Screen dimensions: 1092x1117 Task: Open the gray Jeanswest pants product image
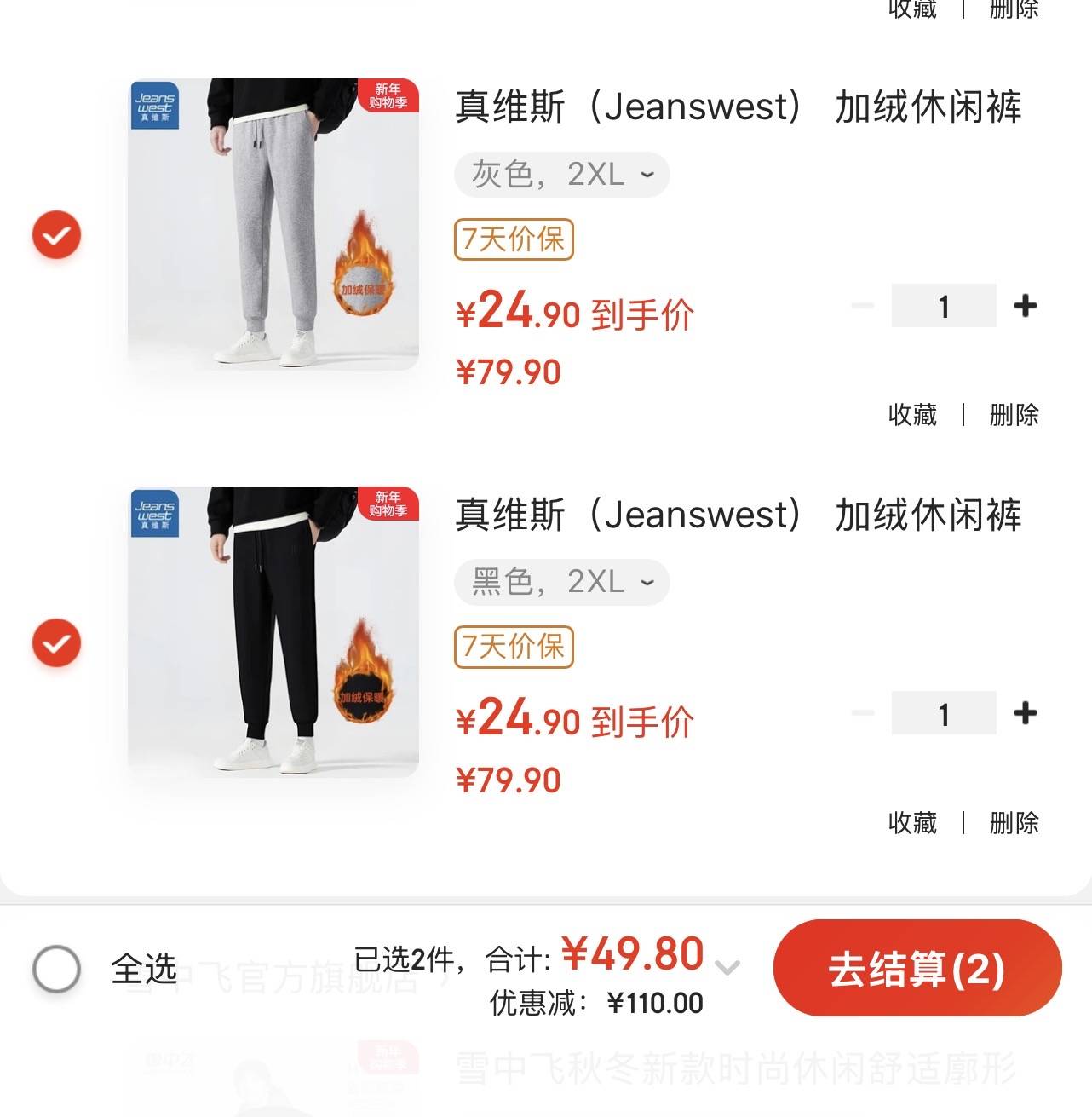[x=273, y=225]
